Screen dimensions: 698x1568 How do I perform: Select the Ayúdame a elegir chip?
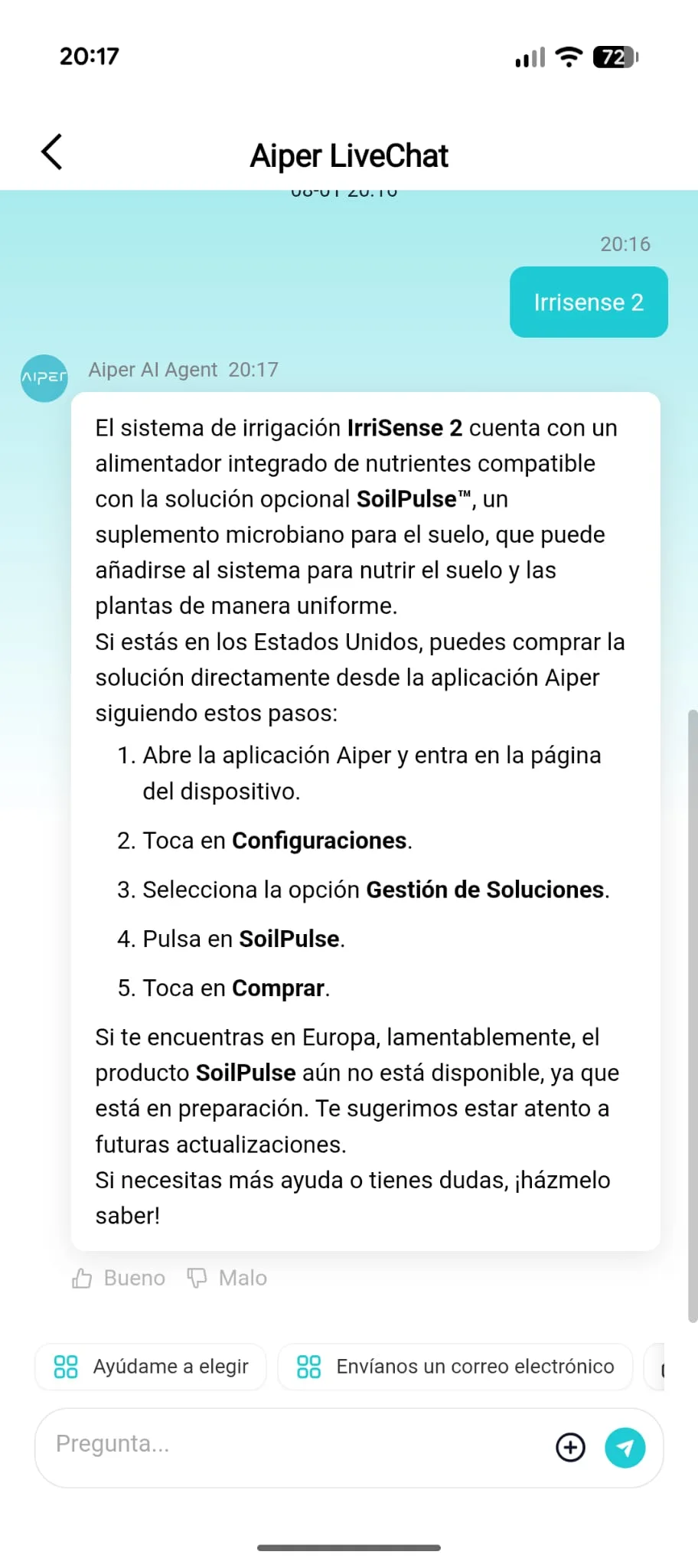pyautogui.click(x=151, y=1367)
